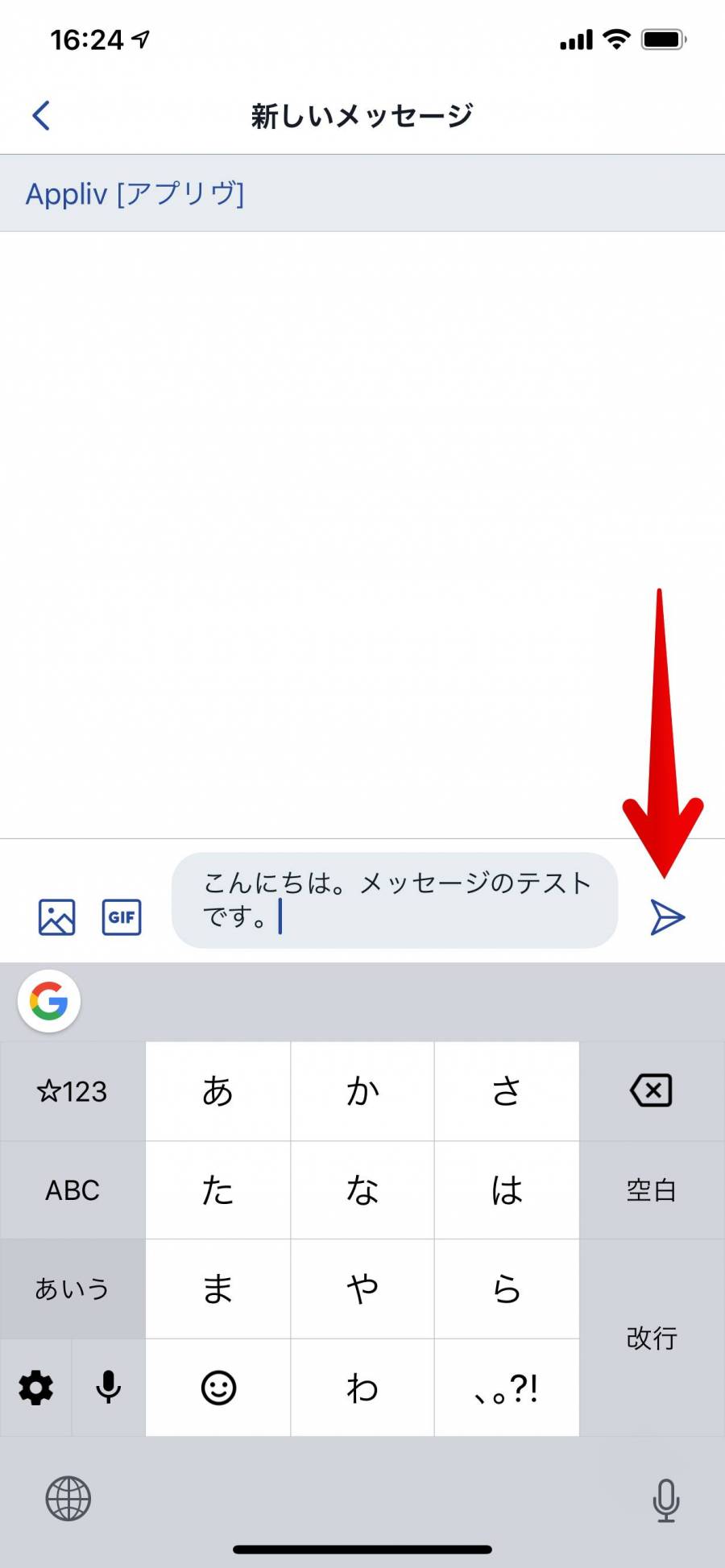The image size is (725, 1568).
Task: Delete a character with the backspace key
Action: pos(651,1091)
